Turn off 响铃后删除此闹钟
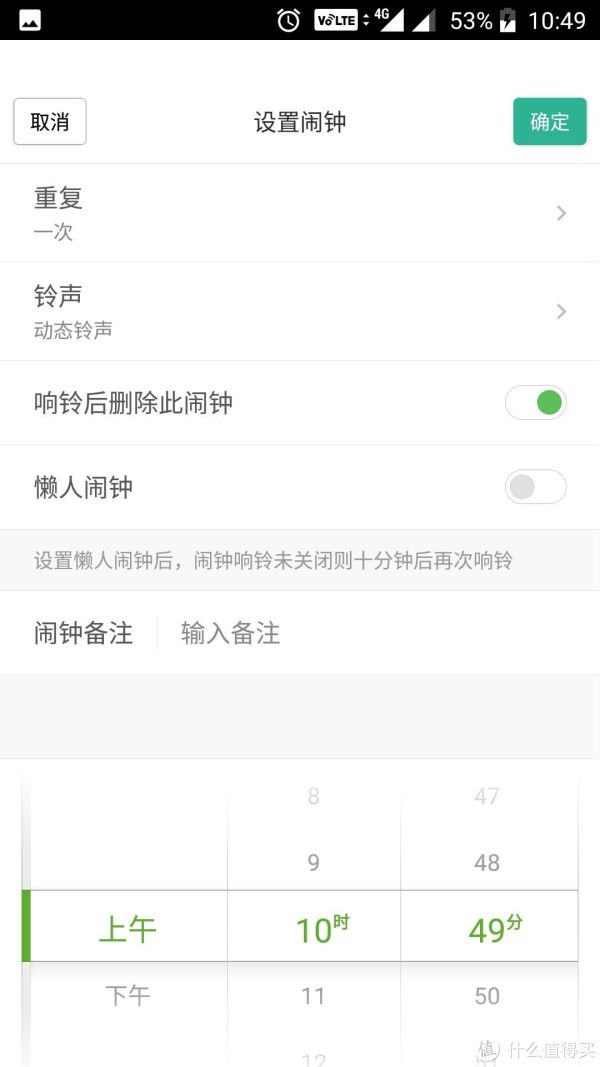The image size is (600, 1067). click(x=535, y=403)
